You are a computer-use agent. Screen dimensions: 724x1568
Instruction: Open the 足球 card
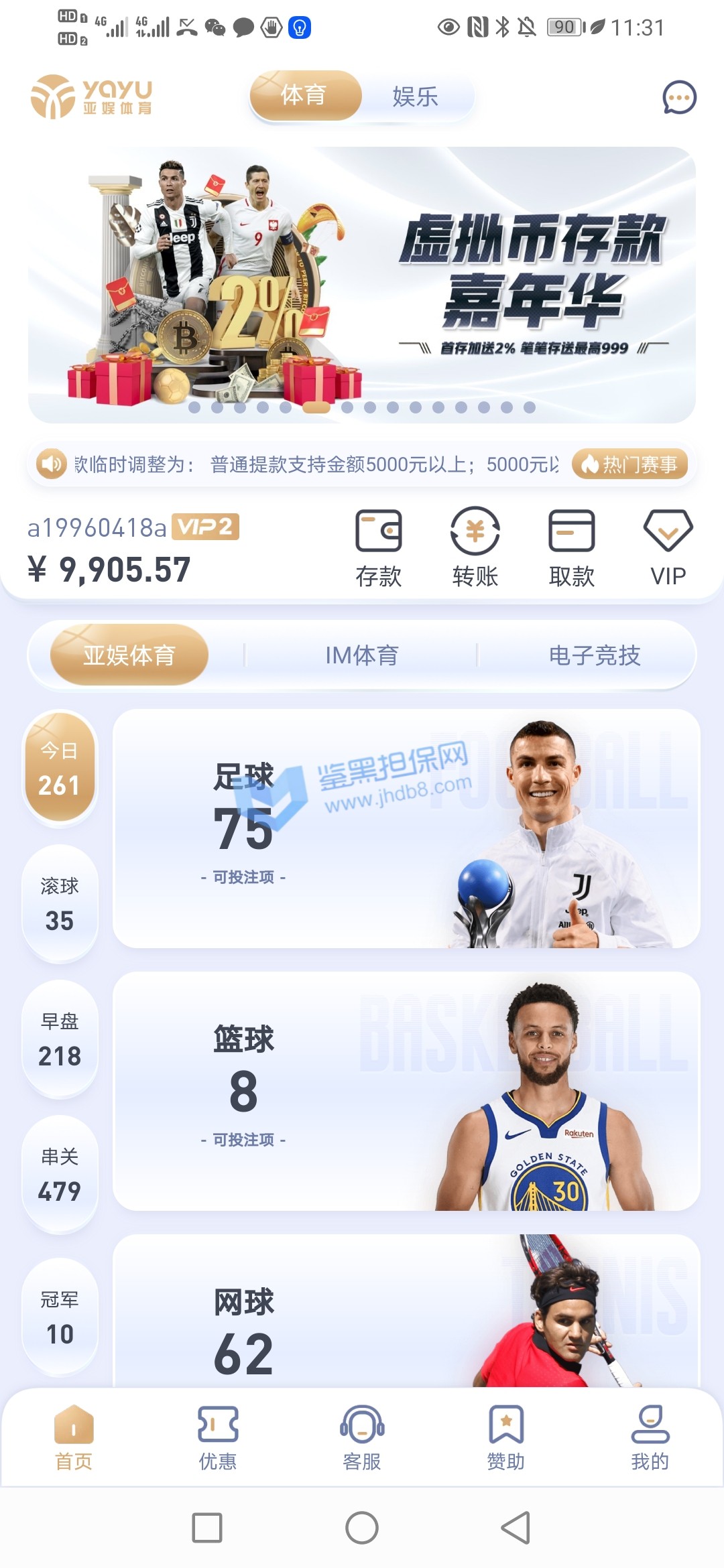click(406, 828)
